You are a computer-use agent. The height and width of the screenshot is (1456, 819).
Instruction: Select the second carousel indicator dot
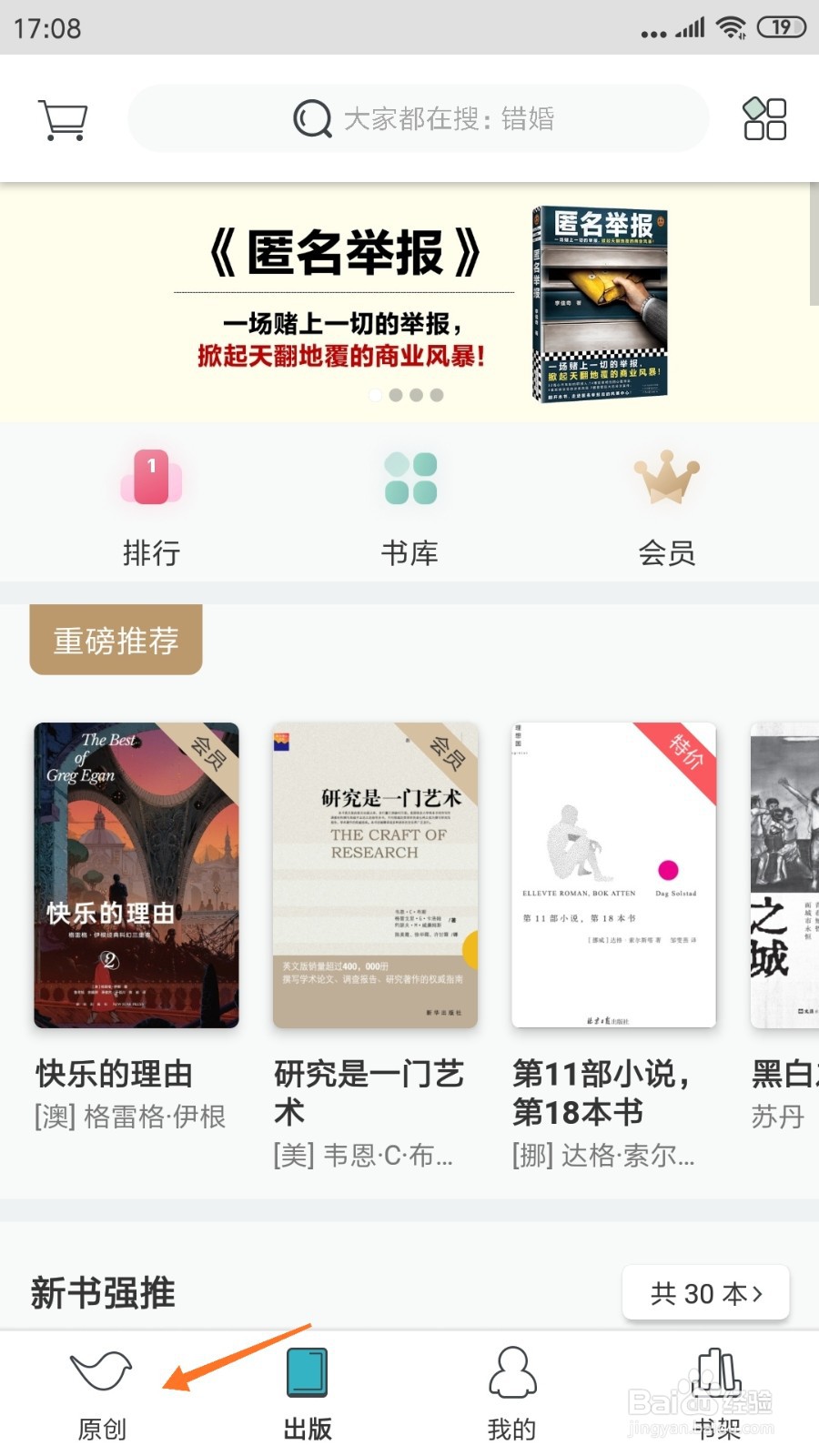point(395,396)
